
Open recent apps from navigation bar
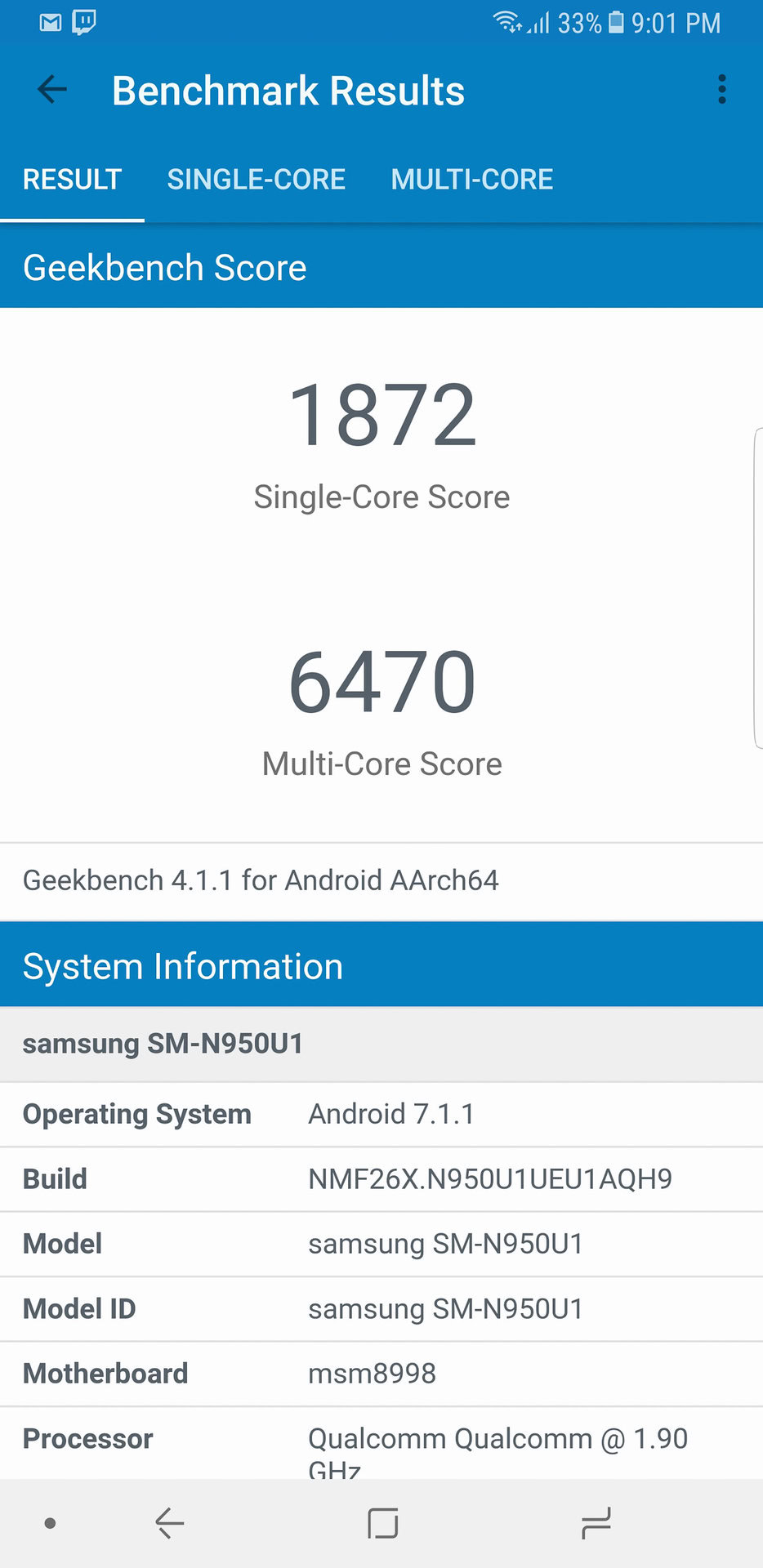coord(596,1523)
